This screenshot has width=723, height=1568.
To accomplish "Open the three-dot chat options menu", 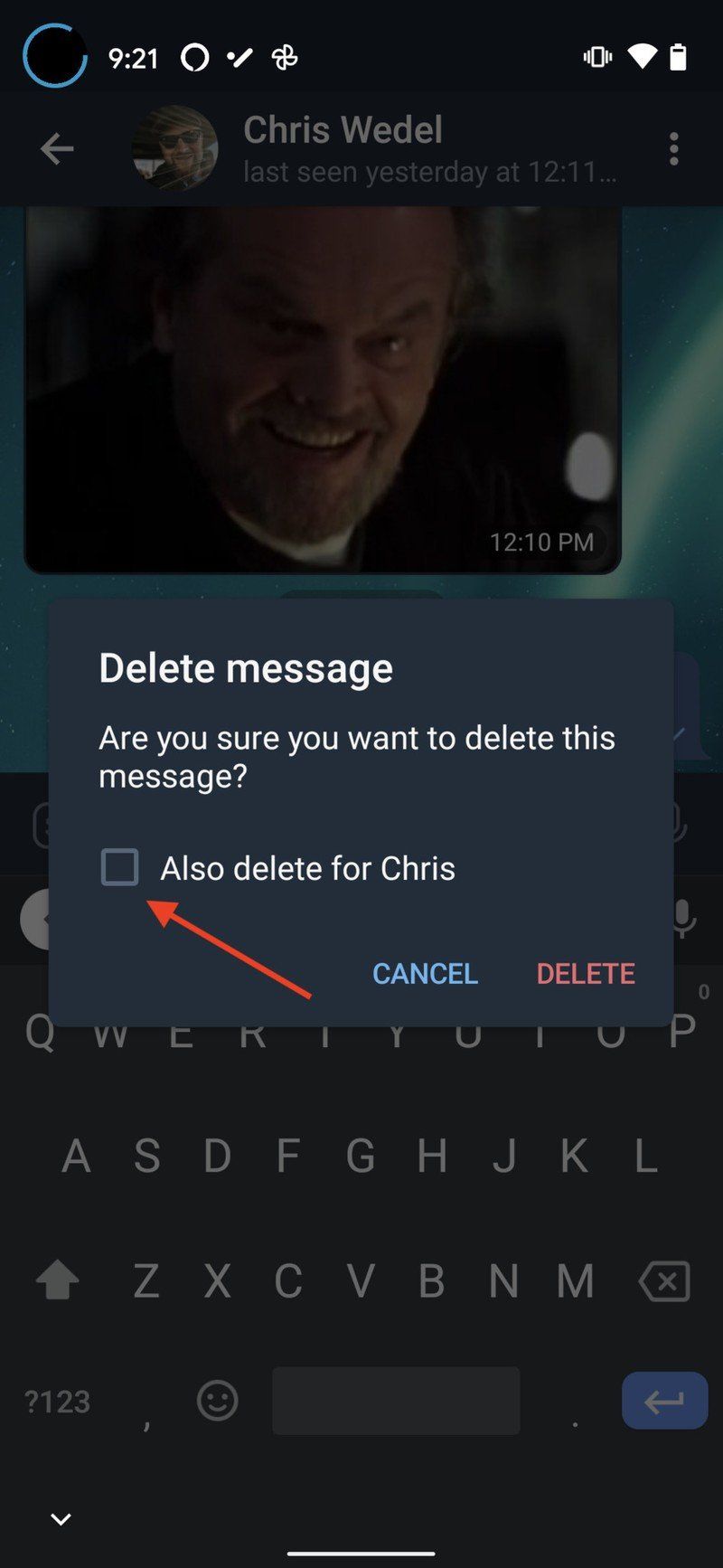I will (x=673, y=147).
